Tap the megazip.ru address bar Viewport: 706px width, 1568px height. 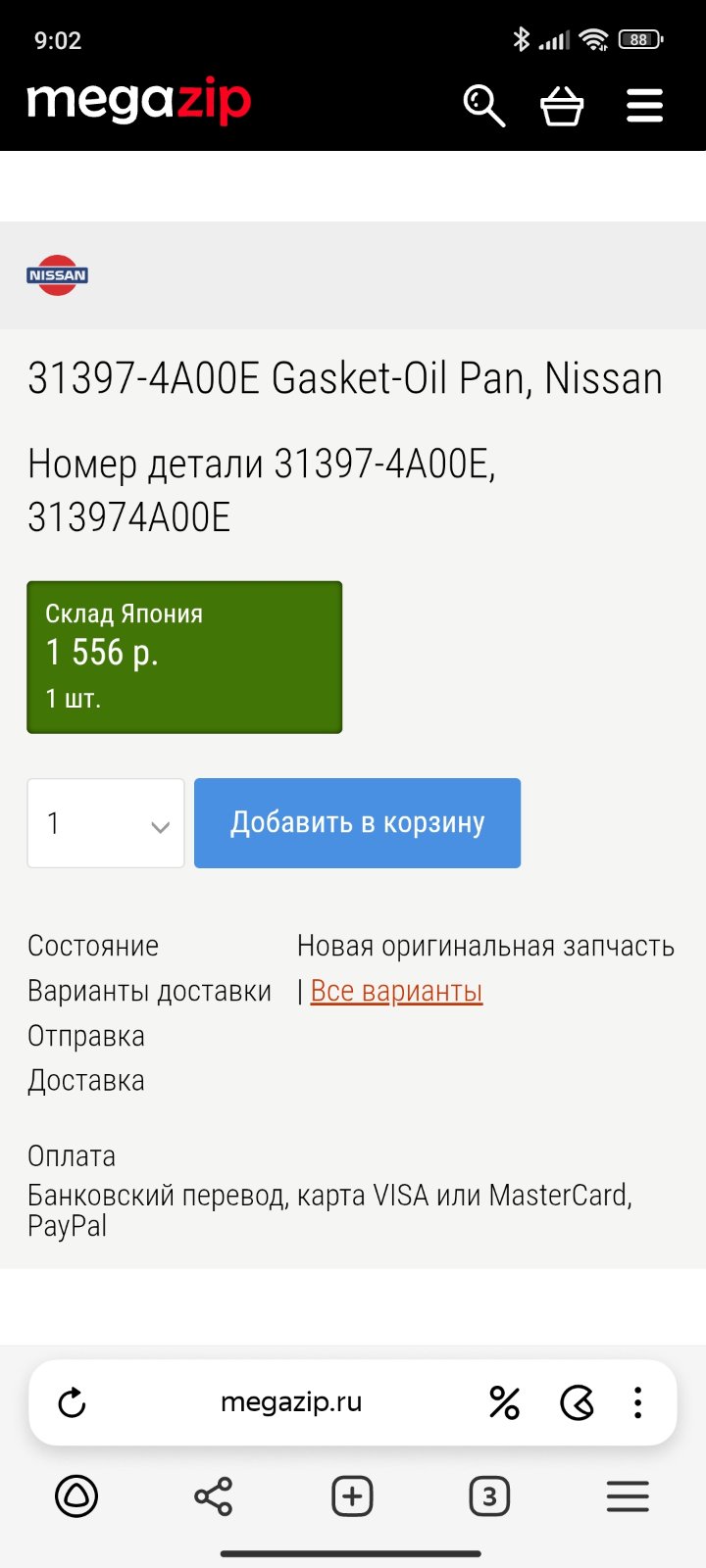coord(291,1402)
